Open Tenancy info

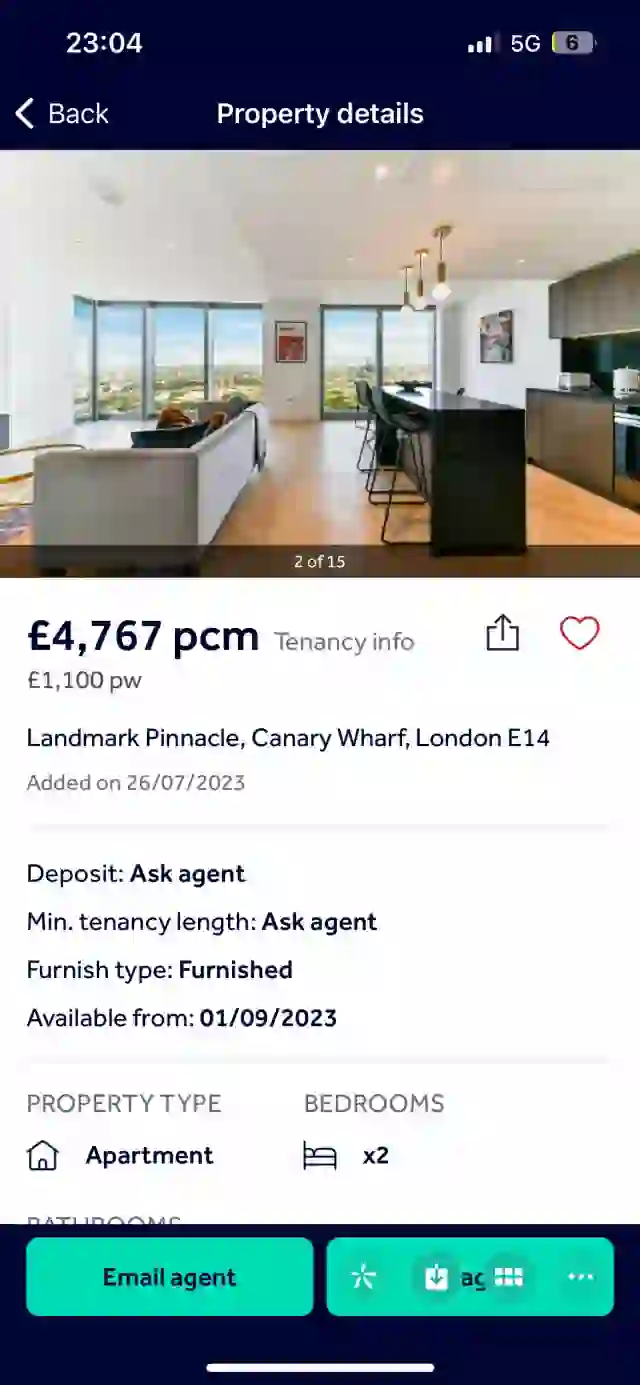(x=344, y=642)
